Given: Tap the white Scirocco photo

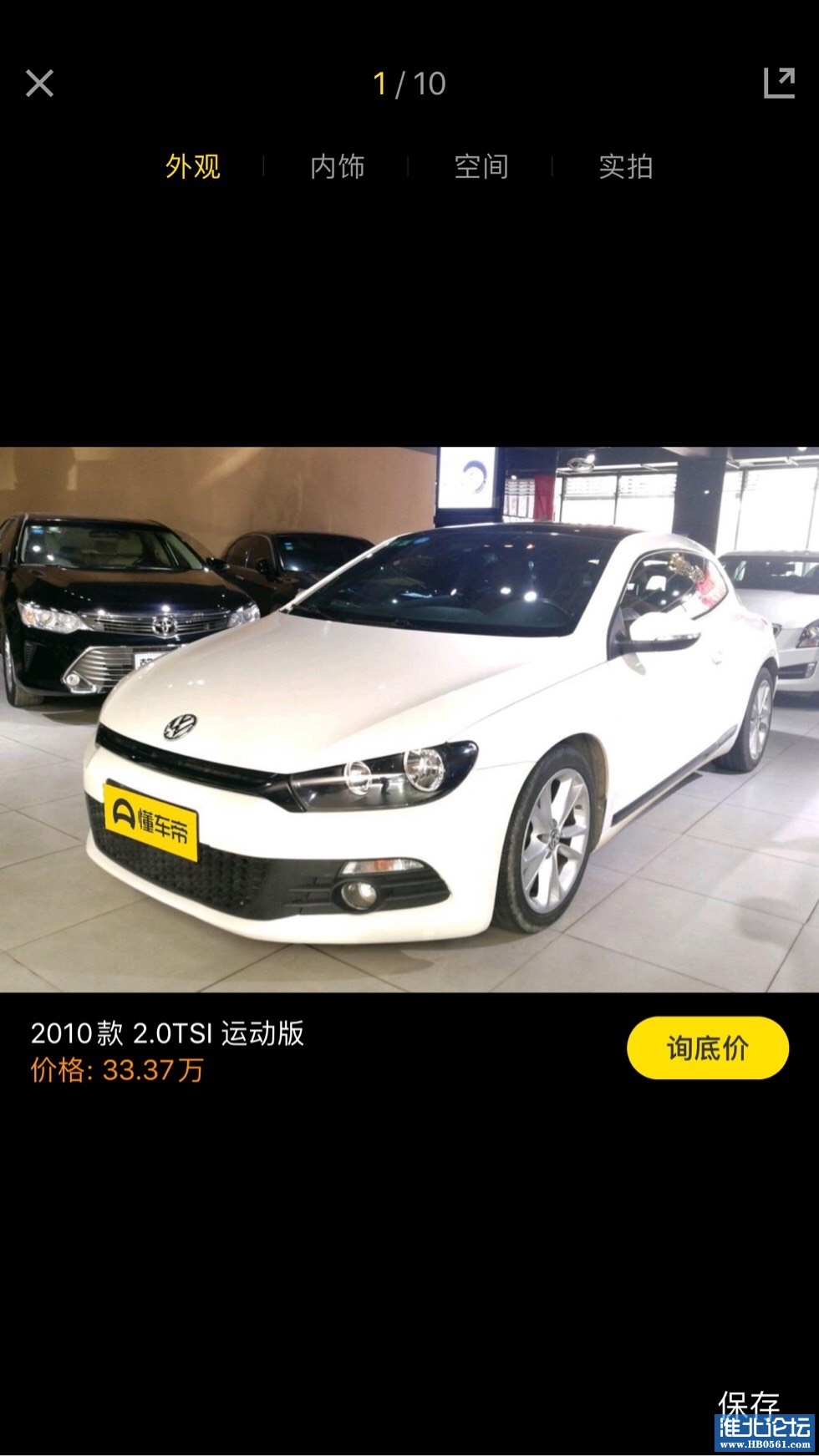Looking at the screenshot, I should [x=409, y=718].
